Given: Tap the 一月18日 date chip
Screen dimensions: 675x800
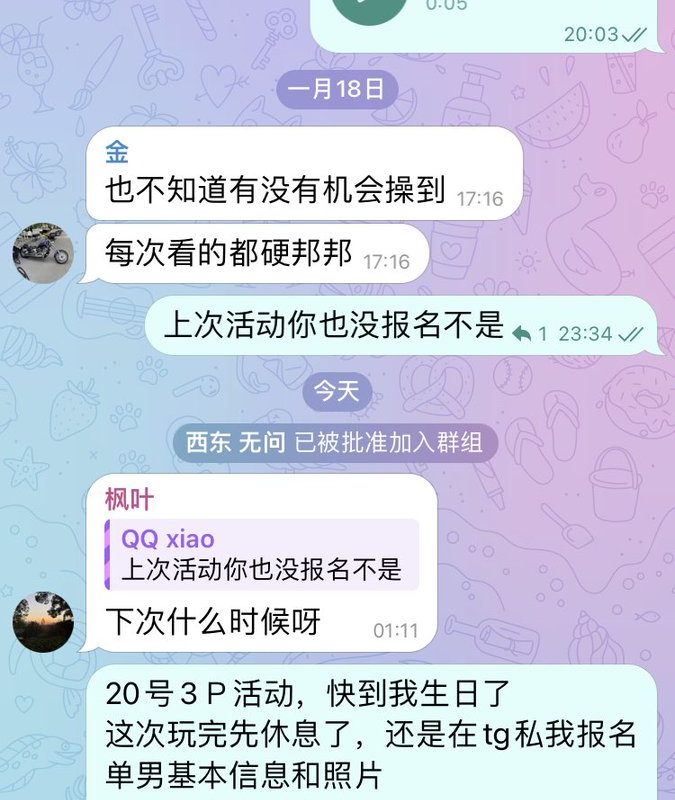Looking at the screenshot, I should pos(336,89).
